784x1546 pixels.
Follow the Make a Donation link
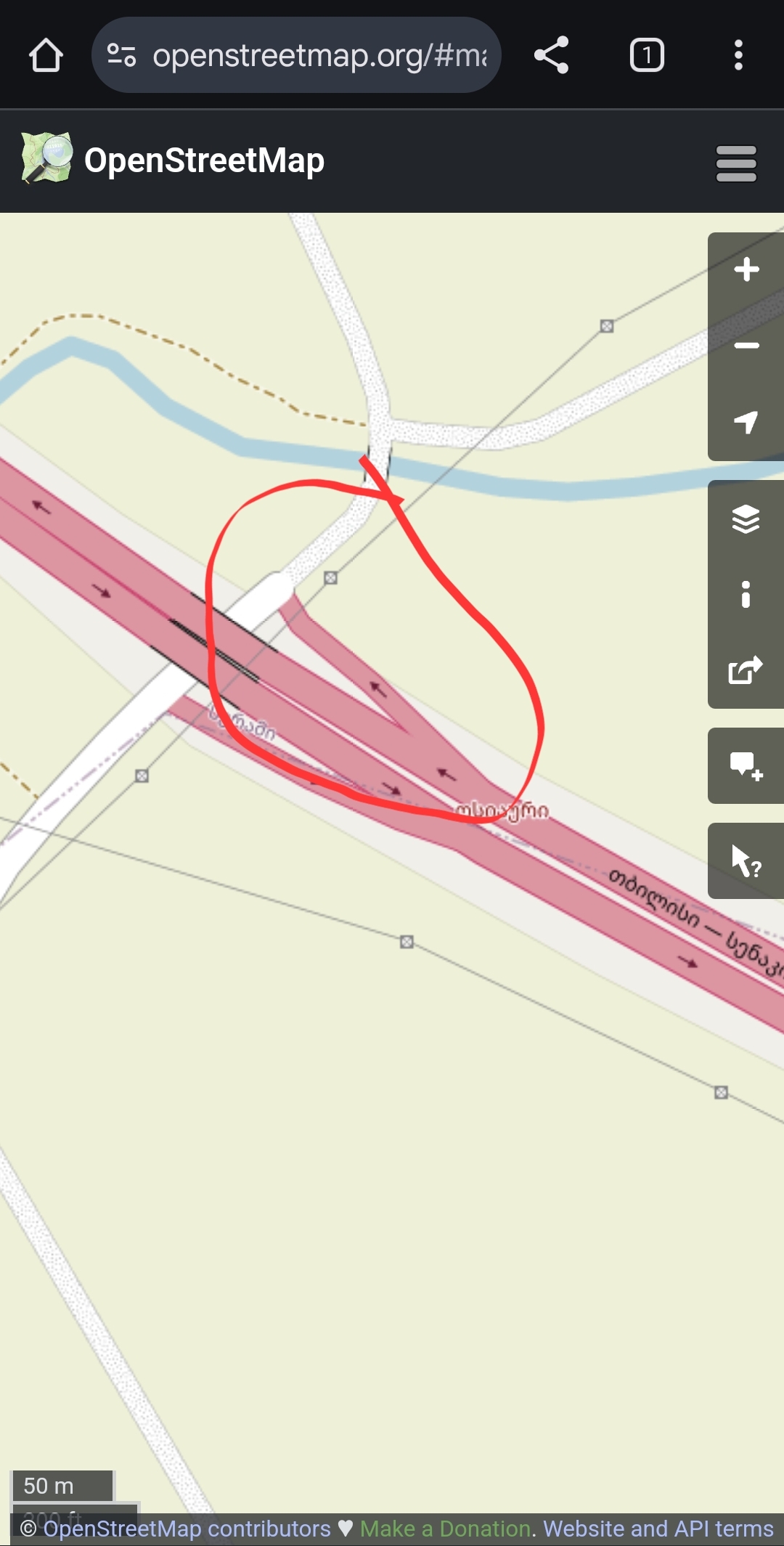pos(445,1529)
